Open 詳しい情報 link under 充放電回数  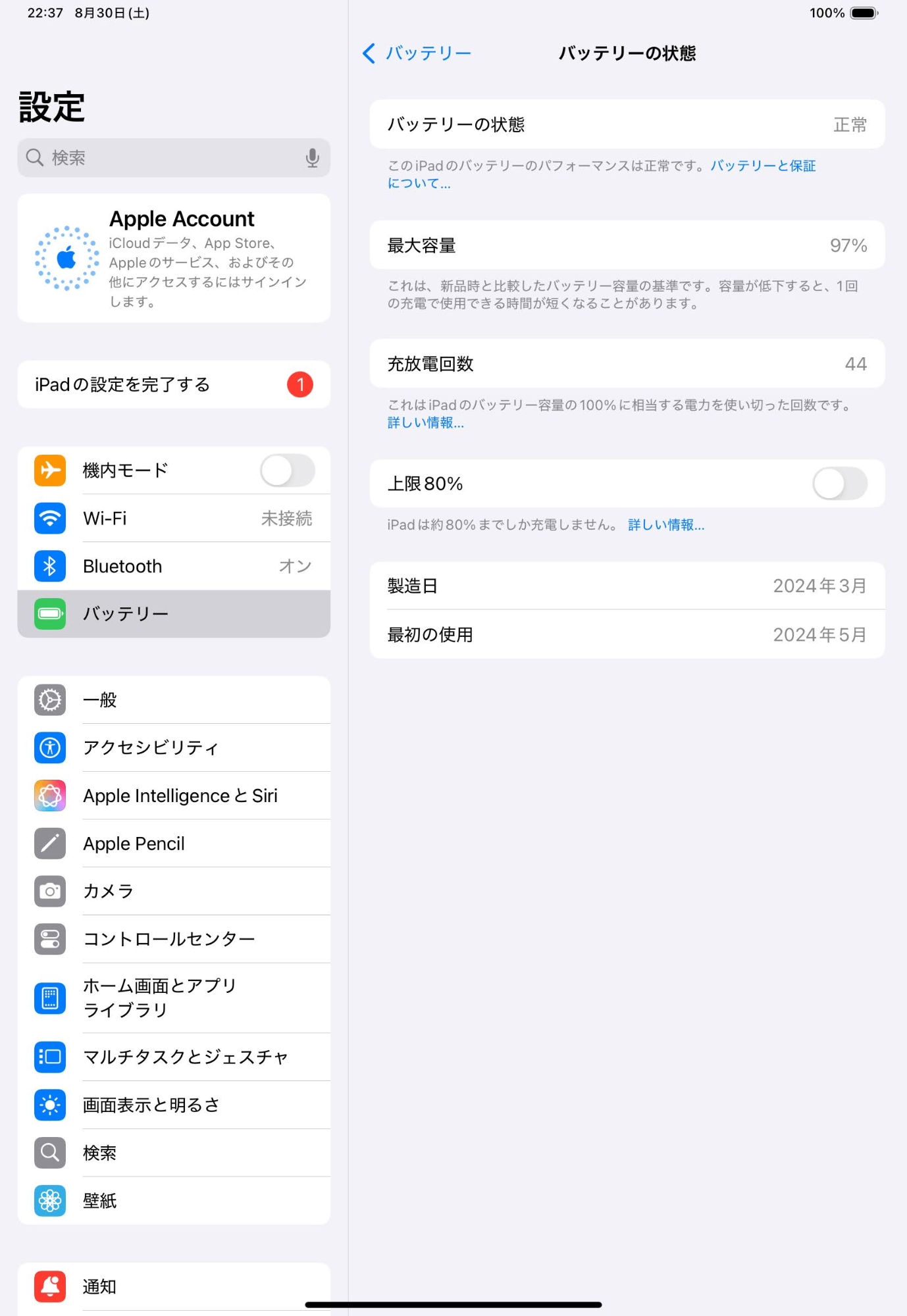tap(426, 423)
